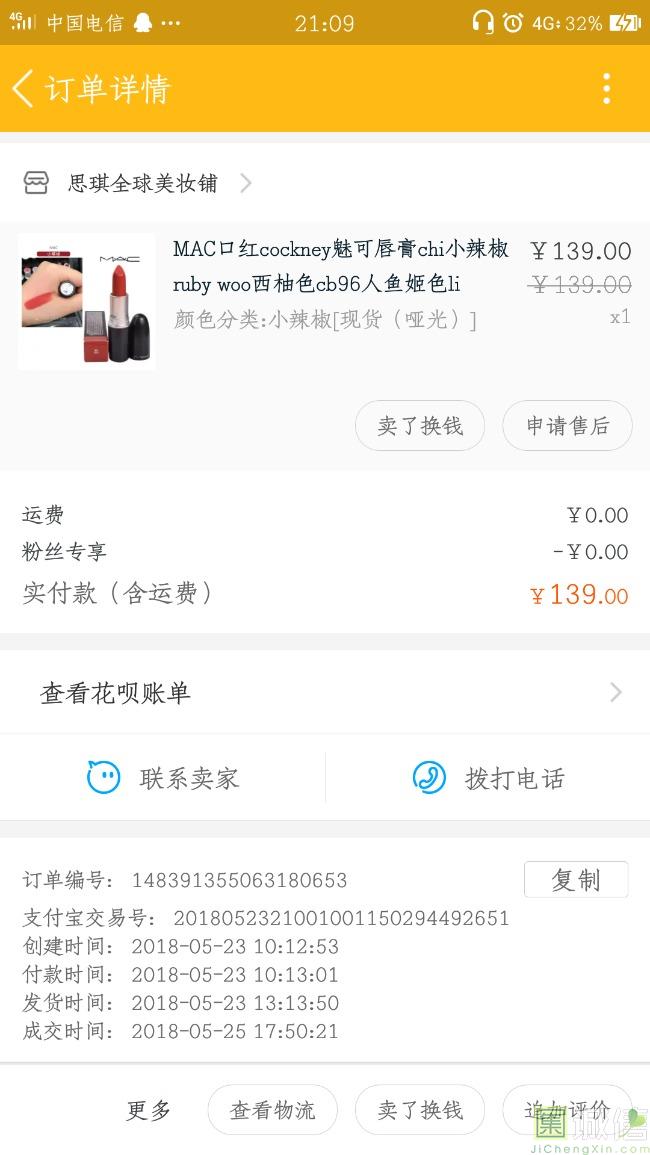
Task: Tap 卖了换钱 in the bottom bar
Action: 420,1110
